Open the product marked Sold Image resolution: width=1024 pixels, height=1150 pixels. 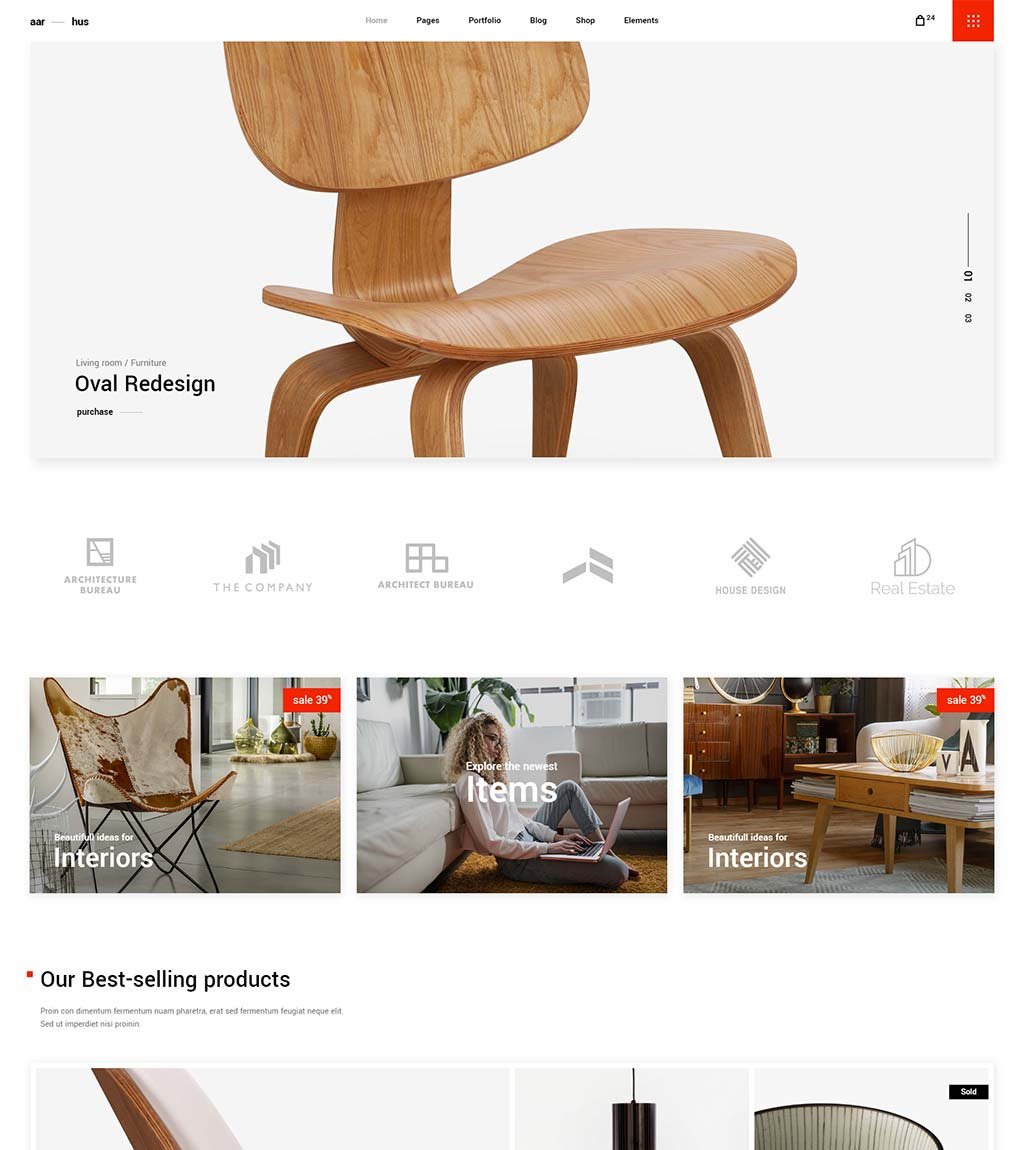click(x=870, y=1115)
